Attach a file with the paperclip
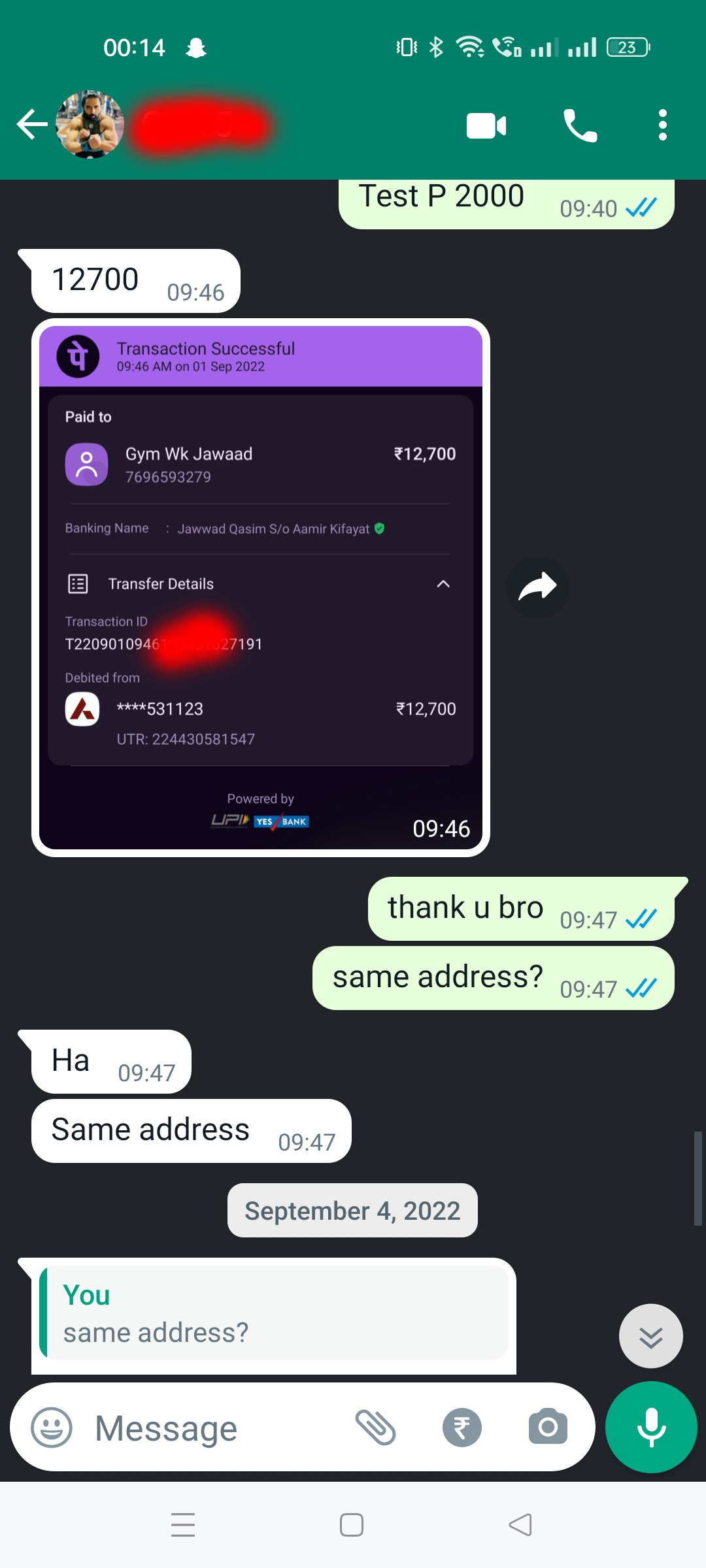The width and height of the screenshot is (706, 1568). pyautogui.click(x=375, y=1428)
